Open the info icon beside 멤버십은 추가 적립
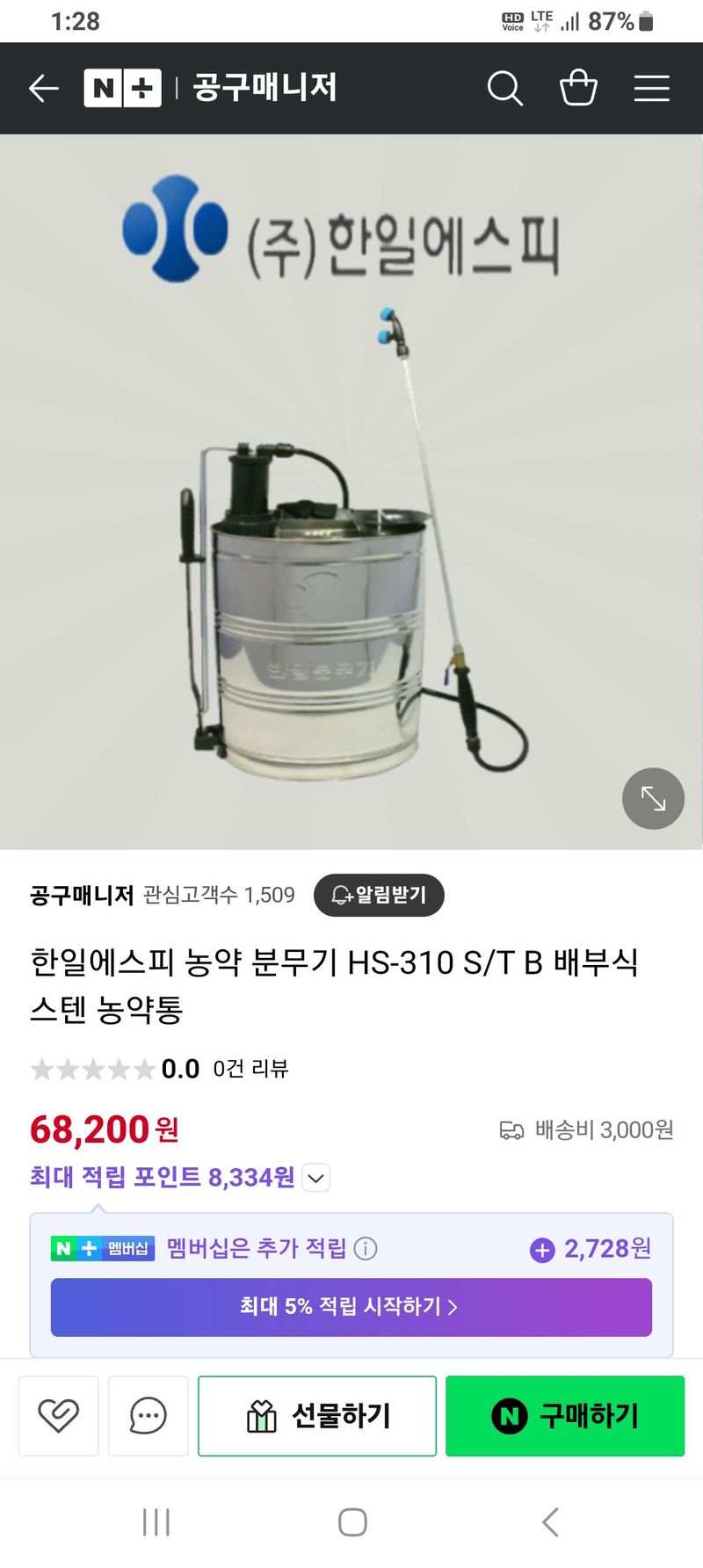Screen dimensions: 703x1568 pos(366,1248)
